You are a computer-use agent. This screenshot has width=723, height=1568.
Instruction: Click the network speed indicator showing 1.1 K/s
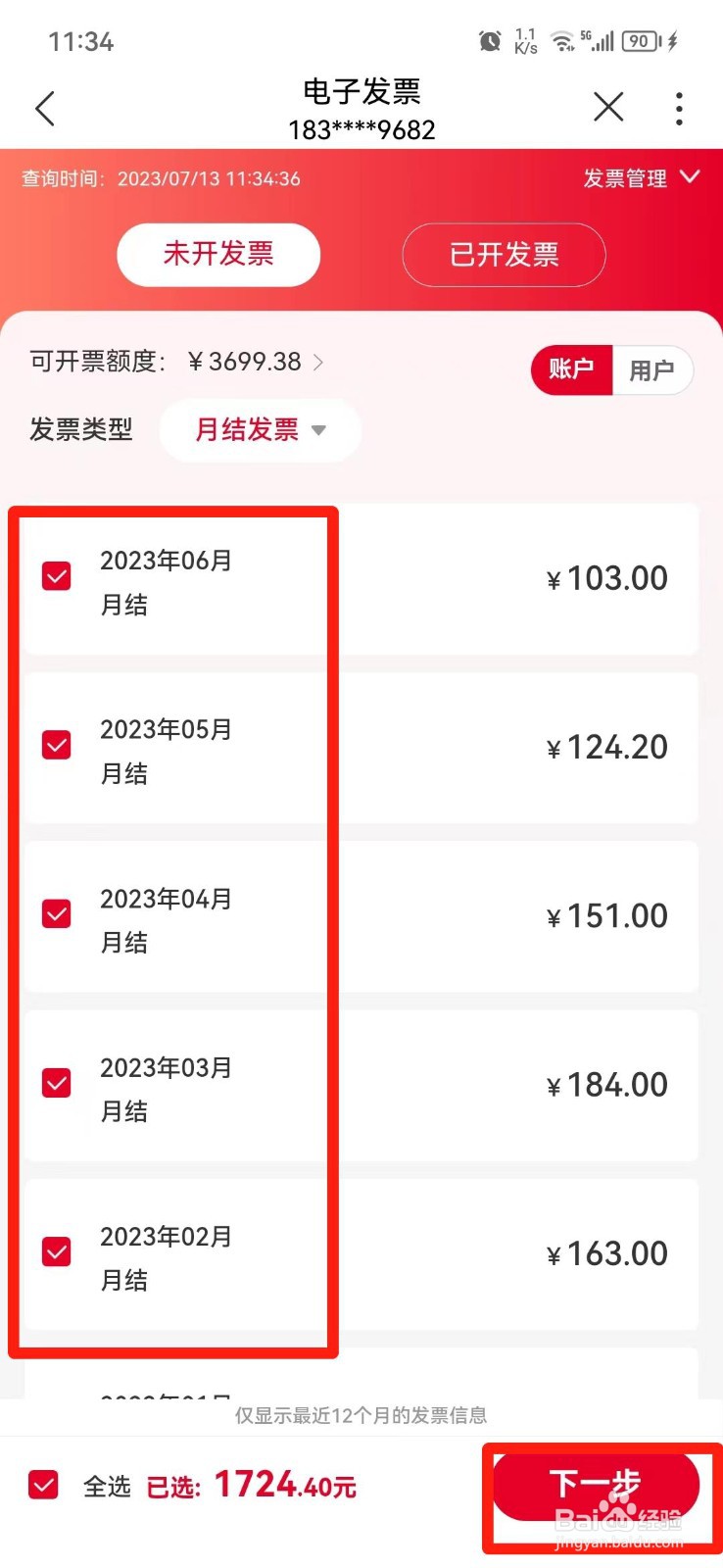point(525,41)
